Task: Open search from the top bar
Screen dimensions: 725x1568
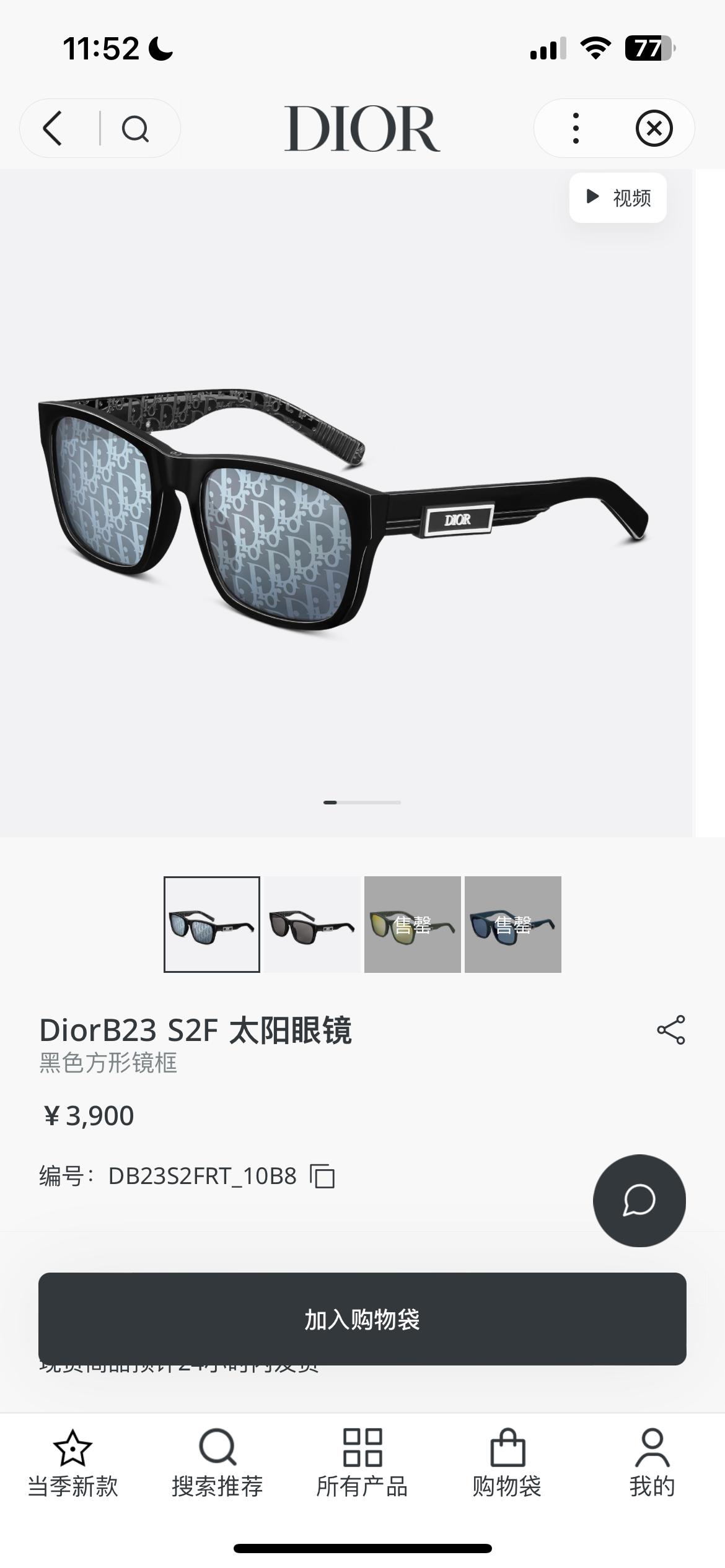Action: coord(135,129)
